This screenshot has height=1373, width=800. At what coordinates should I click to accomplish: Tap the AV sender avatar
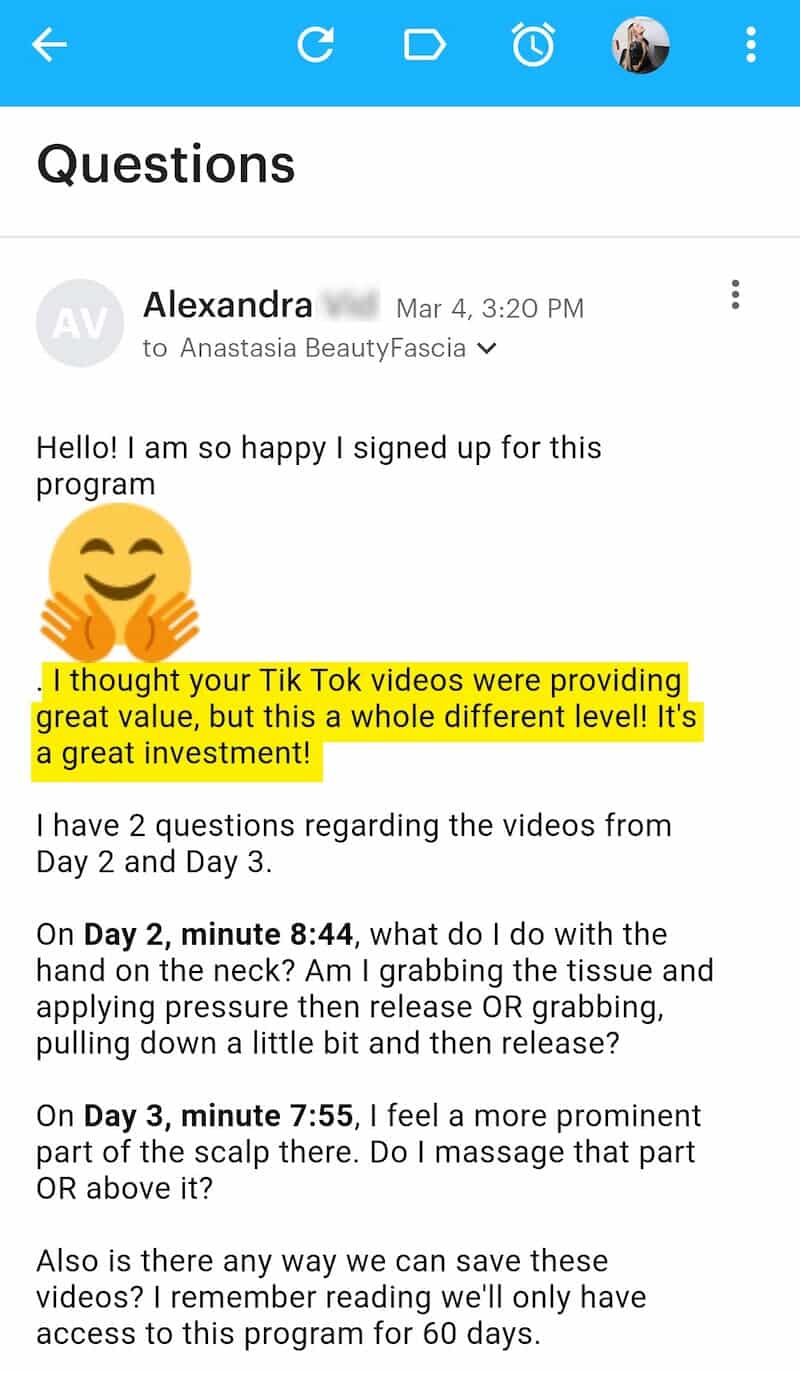tap(78, 322)
